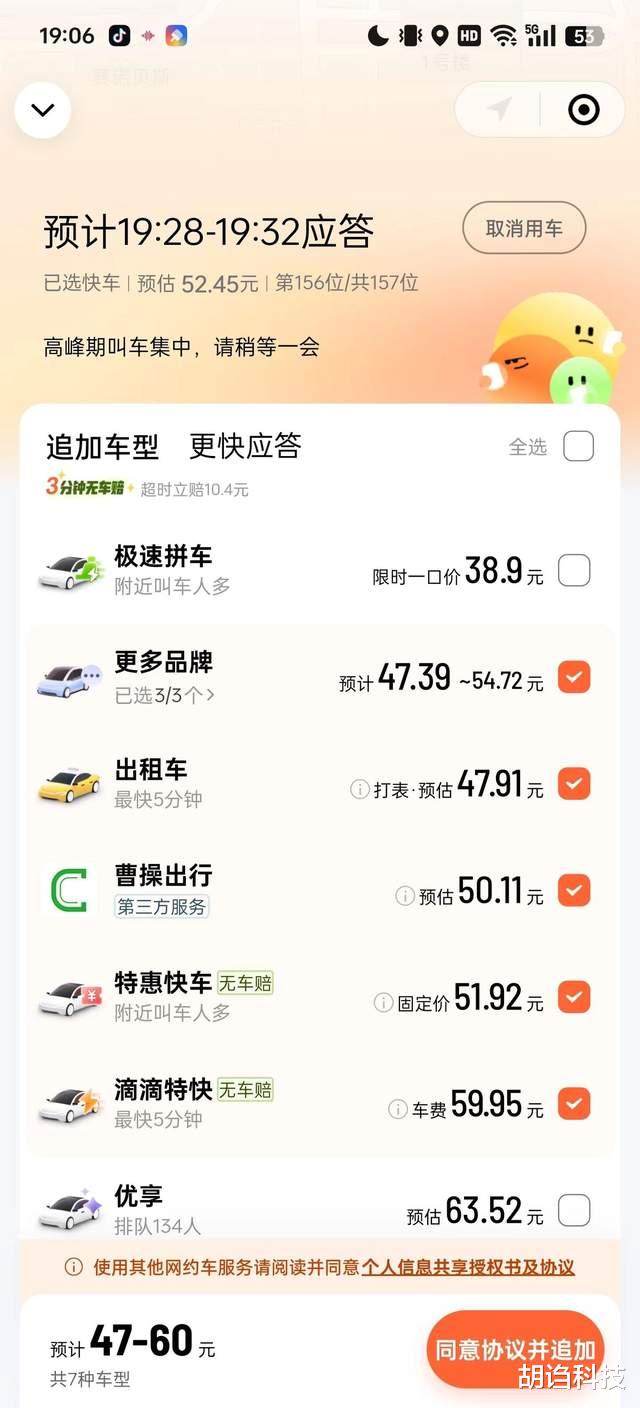Tap the navigation arrow icon

pyautogui.click(x=499, y=110)
